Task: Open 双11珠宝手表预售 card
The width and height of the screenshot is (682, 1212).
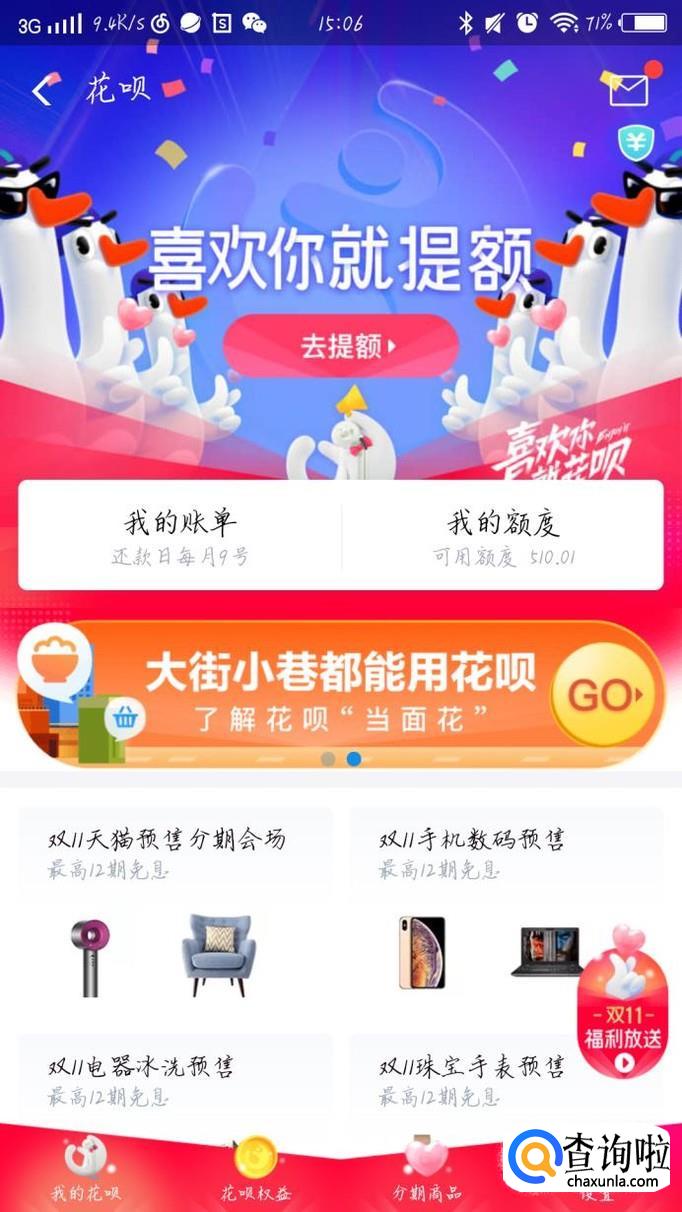Action: pos(470,1078)
